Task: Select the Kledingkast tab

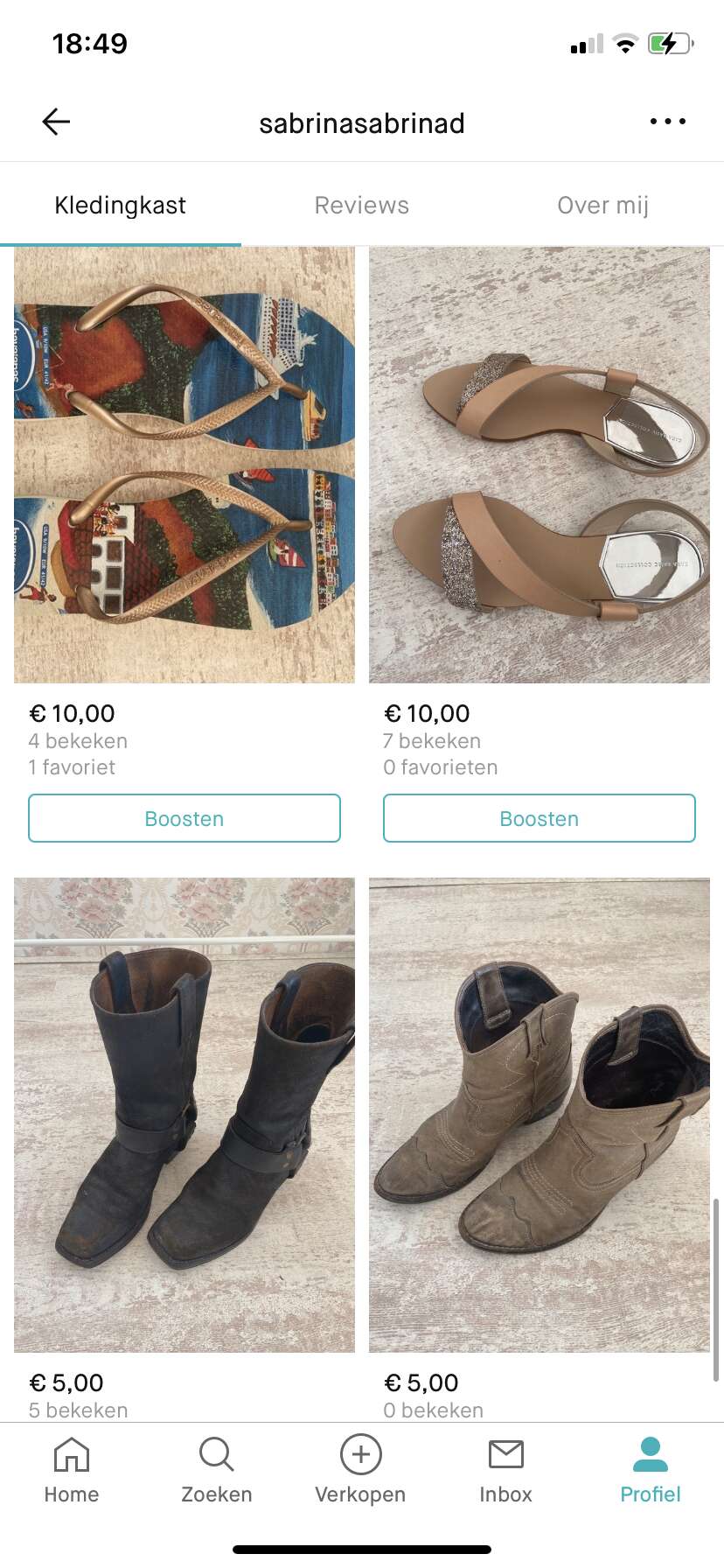Action: click(120, 206)
